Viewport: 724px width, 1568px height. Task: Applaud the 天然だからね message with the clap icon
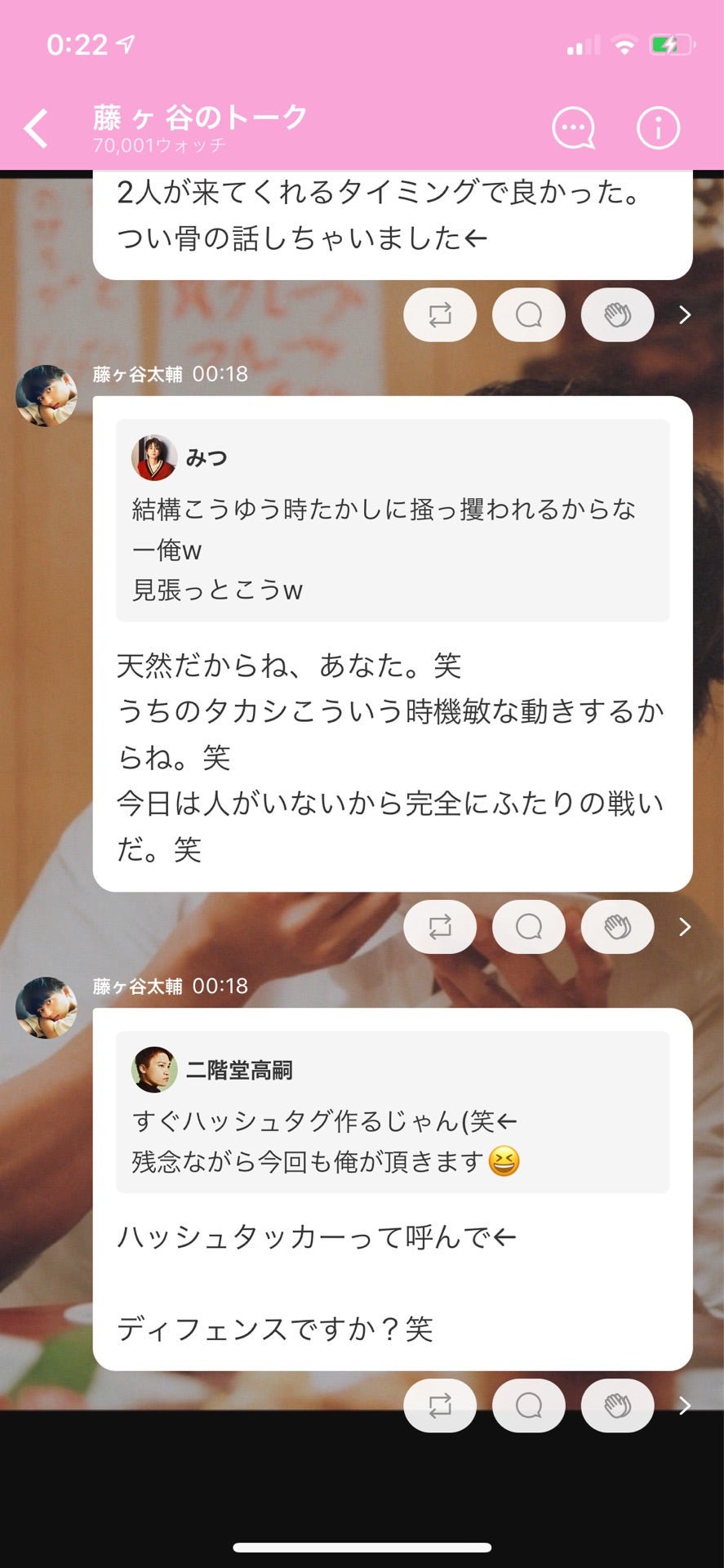617,926
